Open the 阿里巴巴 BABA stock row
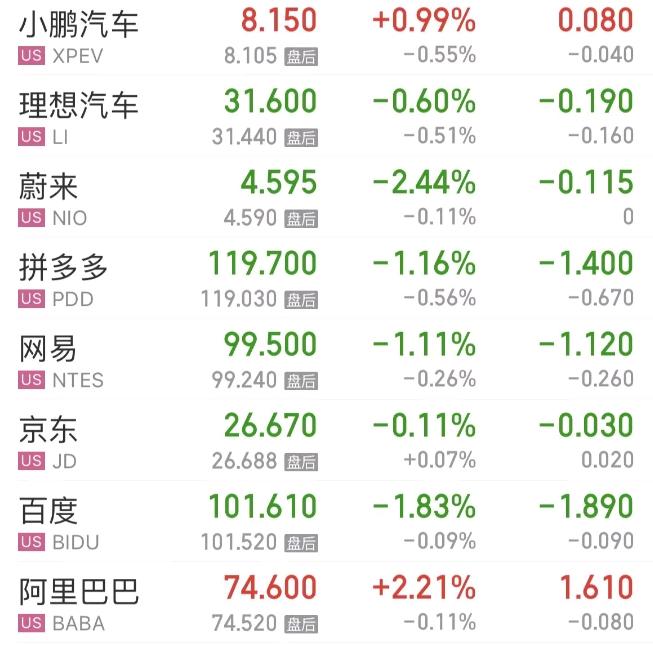Screen dimensions: 653x645 80,605
